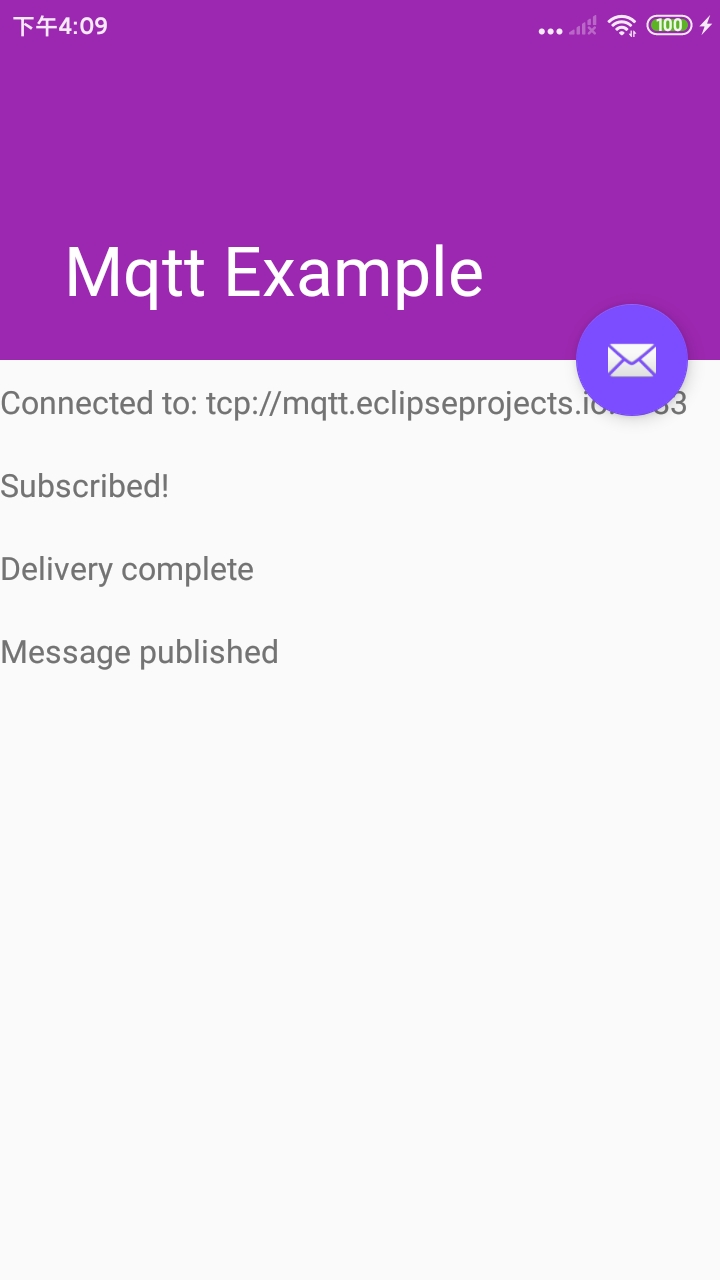Screen dimensions: 720x1280
Task: Tap the envelope floating action button
Action: pyautogui.click(x=632, y=360)
